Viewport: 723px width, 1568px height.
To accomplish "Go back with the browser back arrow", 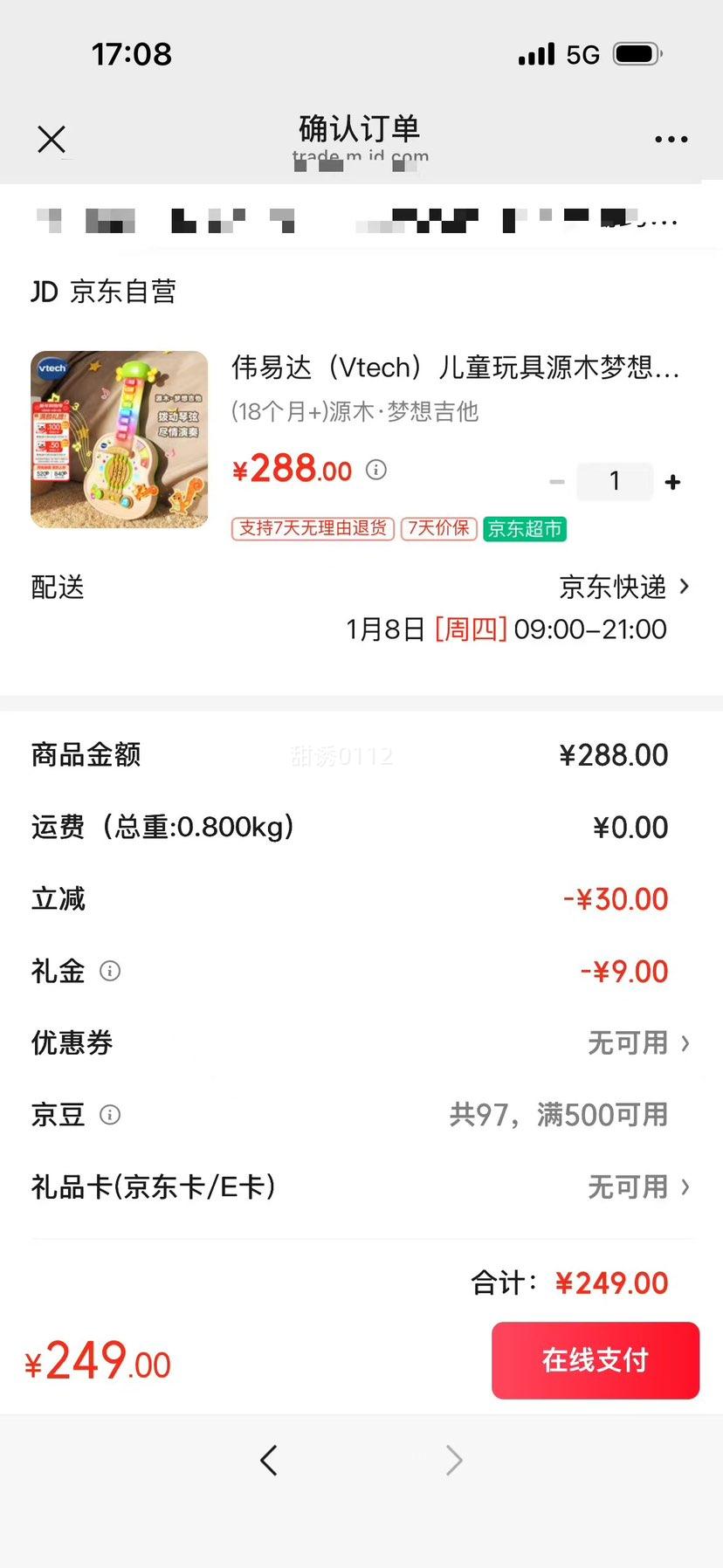I will [x=269, y=1460].
